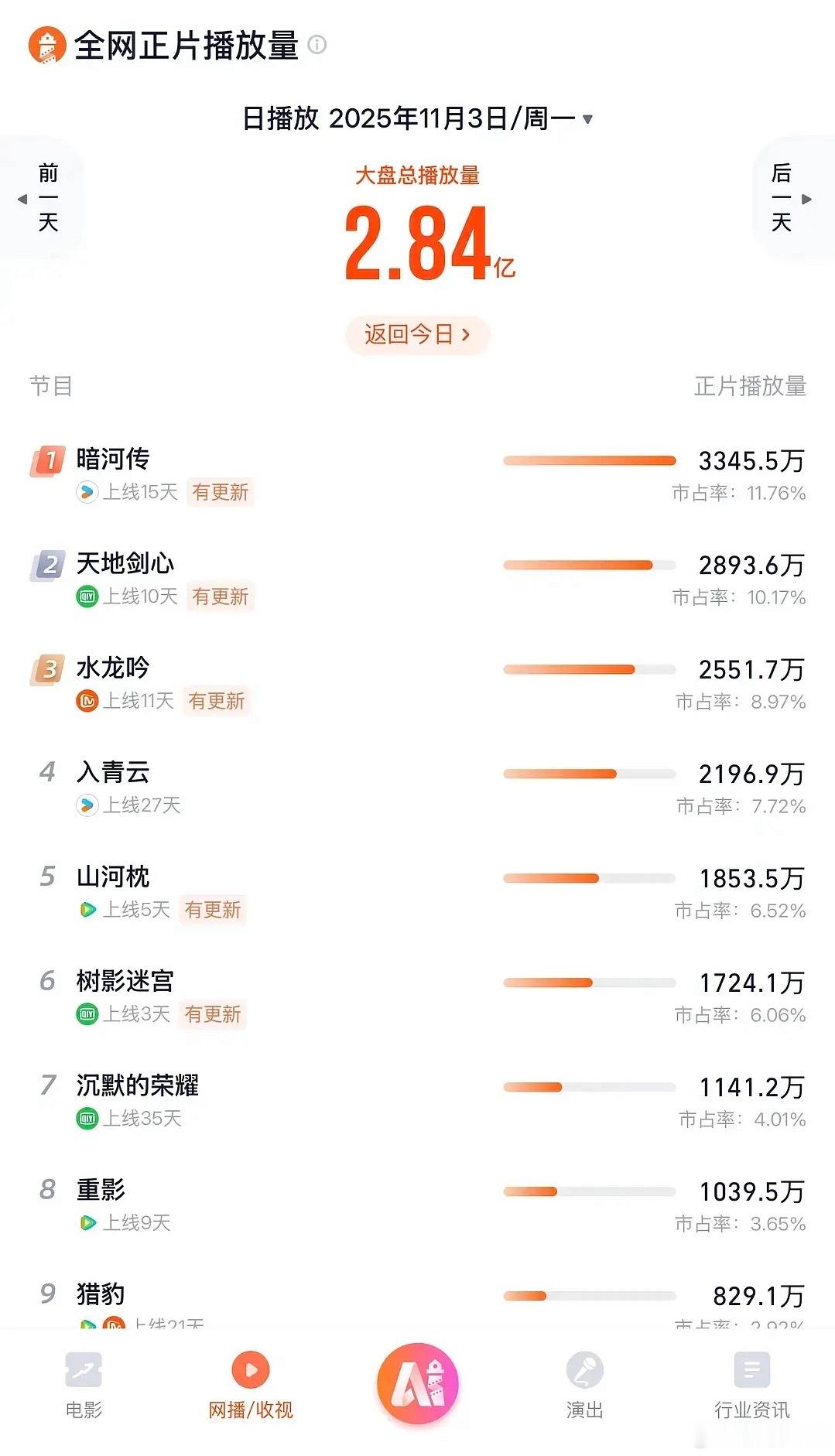Tap the 返回今日 button
This screenshot has width=835, height=1456.
point(418,335)
